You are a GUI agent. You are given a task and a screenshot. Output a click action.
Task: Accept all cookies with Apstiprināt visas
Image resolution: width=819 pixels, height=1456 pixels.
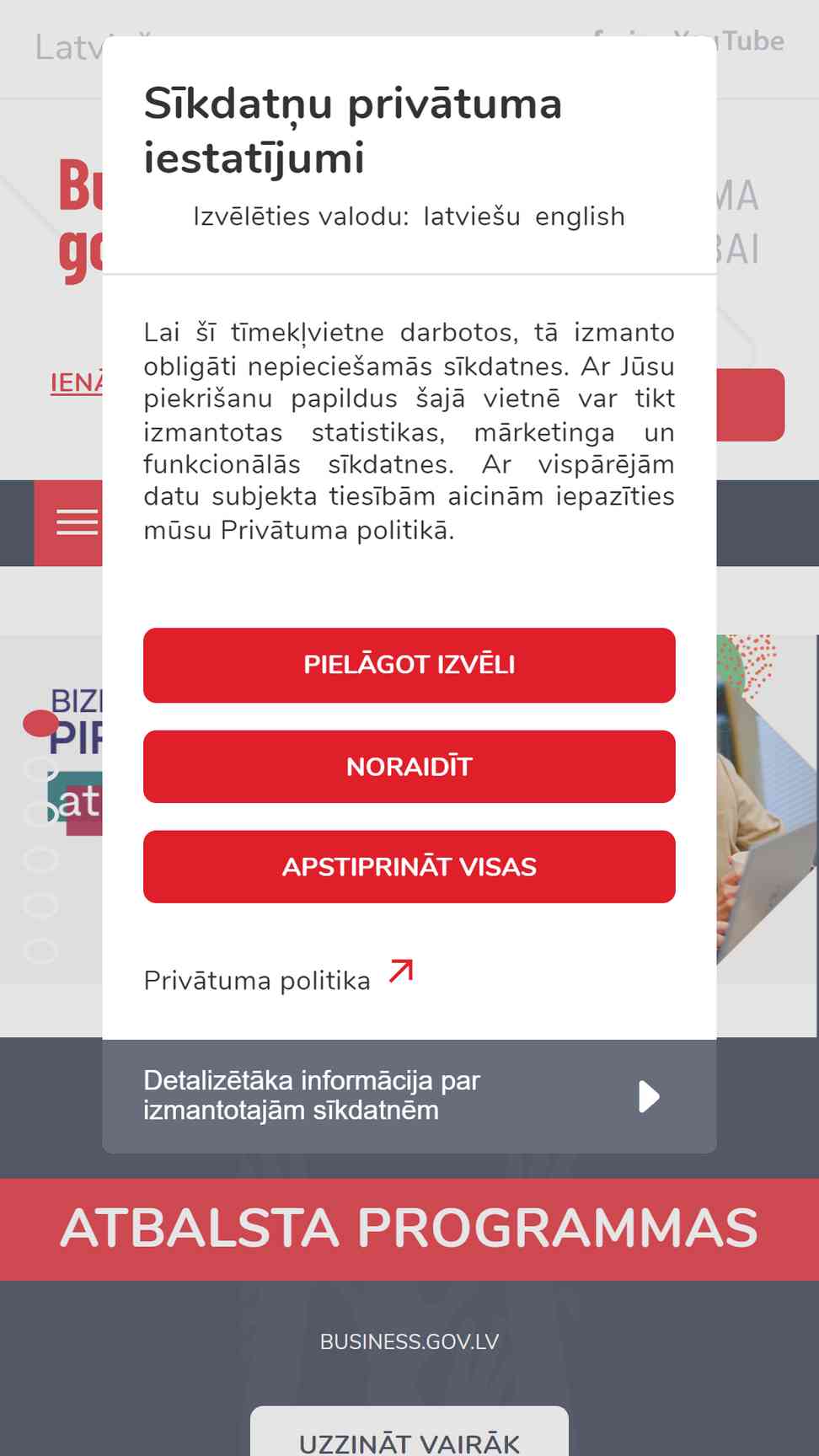click(409, 867)
